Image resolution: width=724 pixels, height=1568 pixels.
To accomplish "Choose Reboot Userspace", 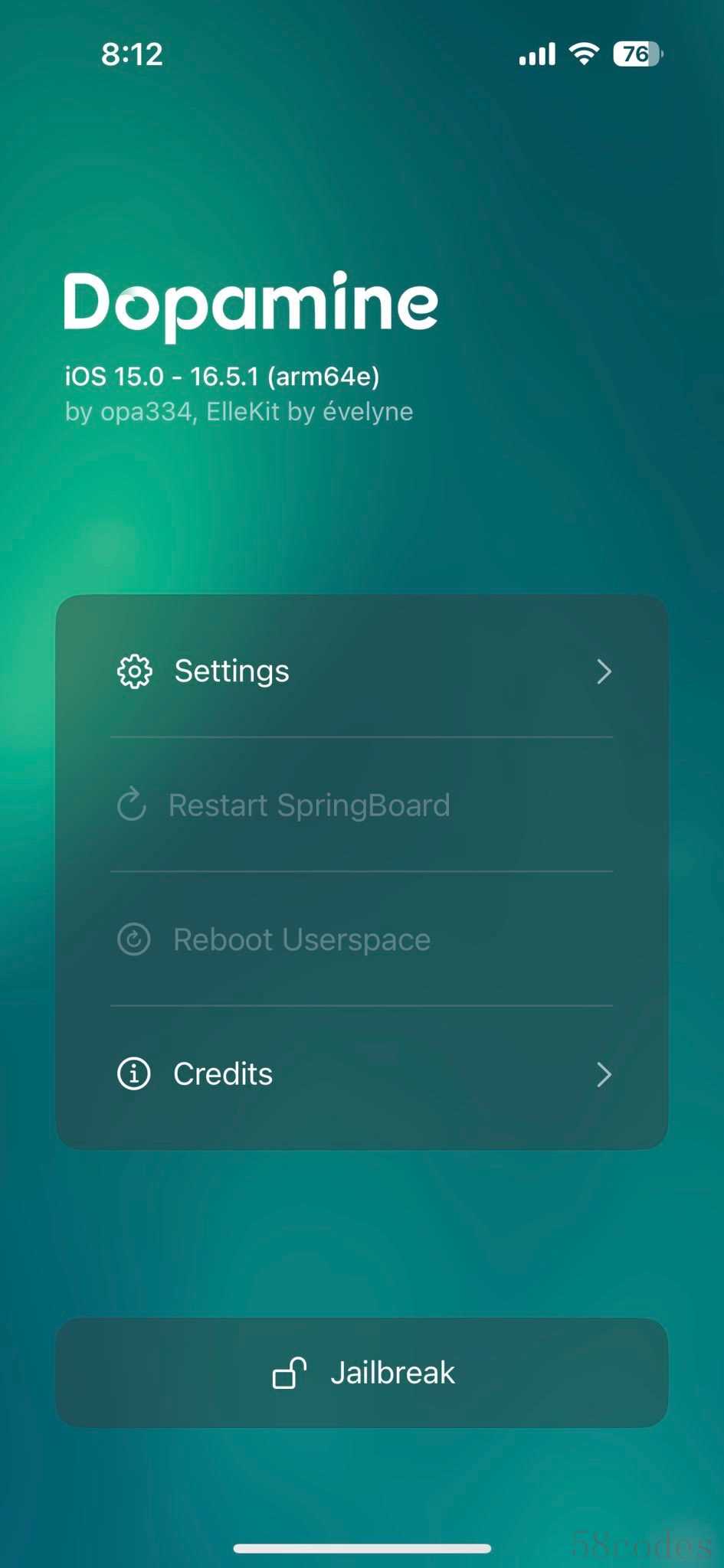I will tap(362, 939).
